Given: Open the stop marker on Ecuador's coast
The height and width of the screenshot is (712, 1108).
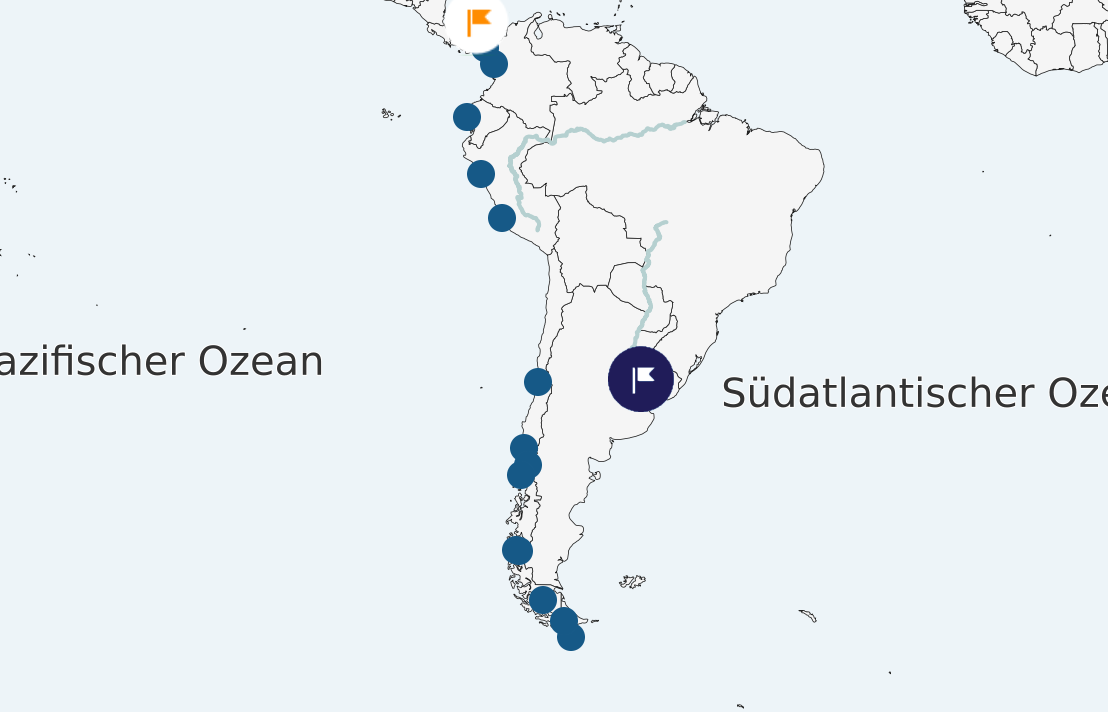Looking at the screenshot, I should [x=467, y=117].
